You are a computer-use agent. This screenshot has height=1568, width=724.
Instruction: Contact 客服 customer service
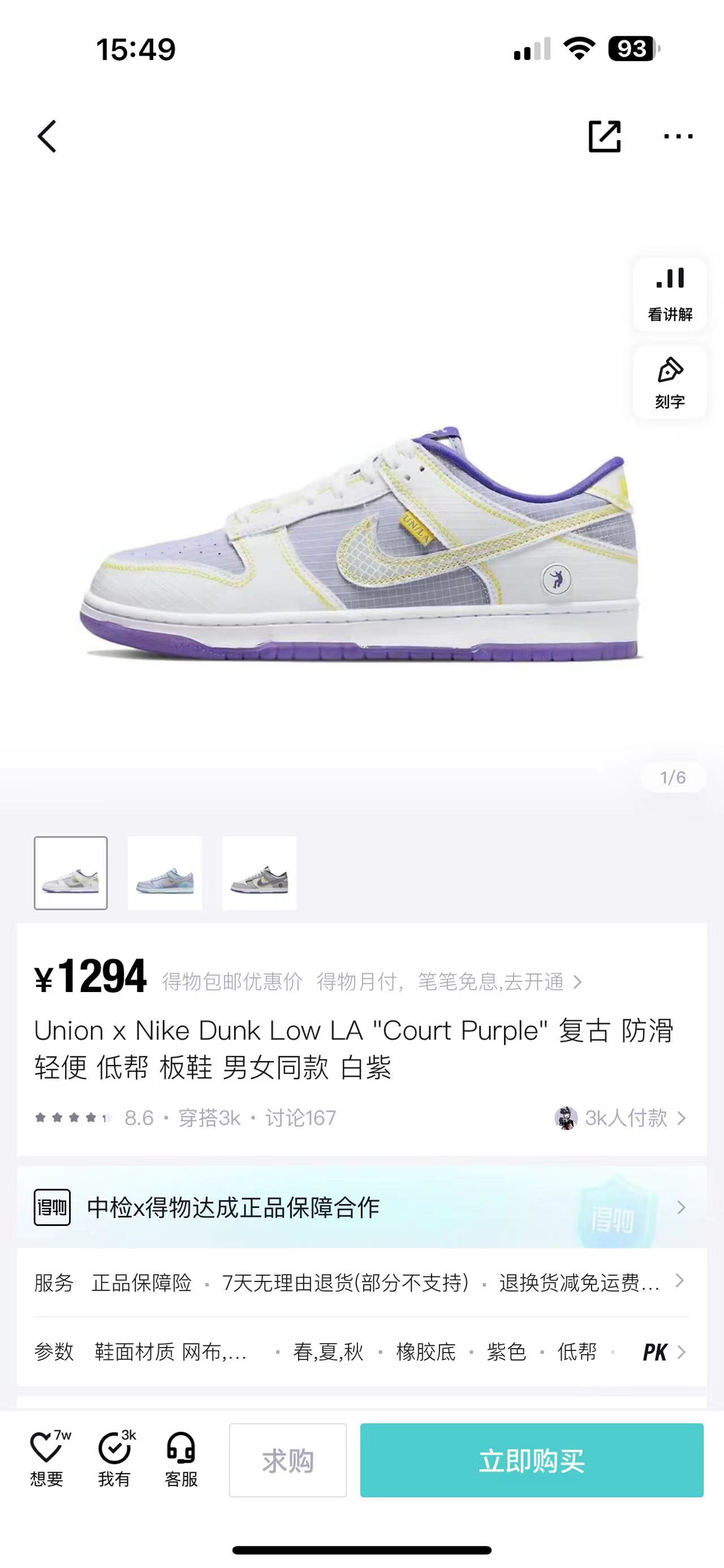[181, 1459]
